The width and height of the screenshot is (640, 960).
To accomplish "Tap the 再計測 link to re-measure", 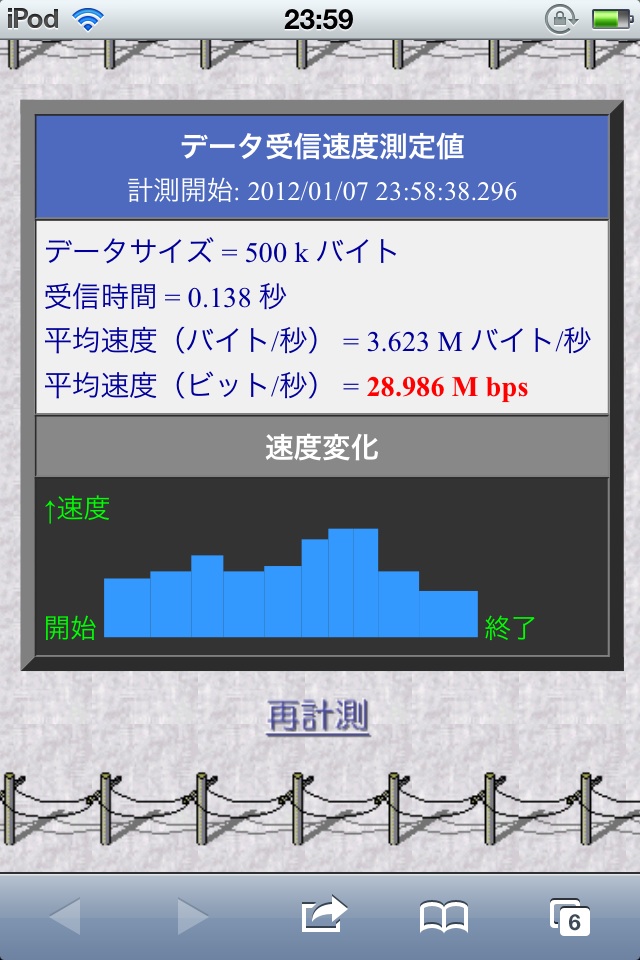I will 318,716.
